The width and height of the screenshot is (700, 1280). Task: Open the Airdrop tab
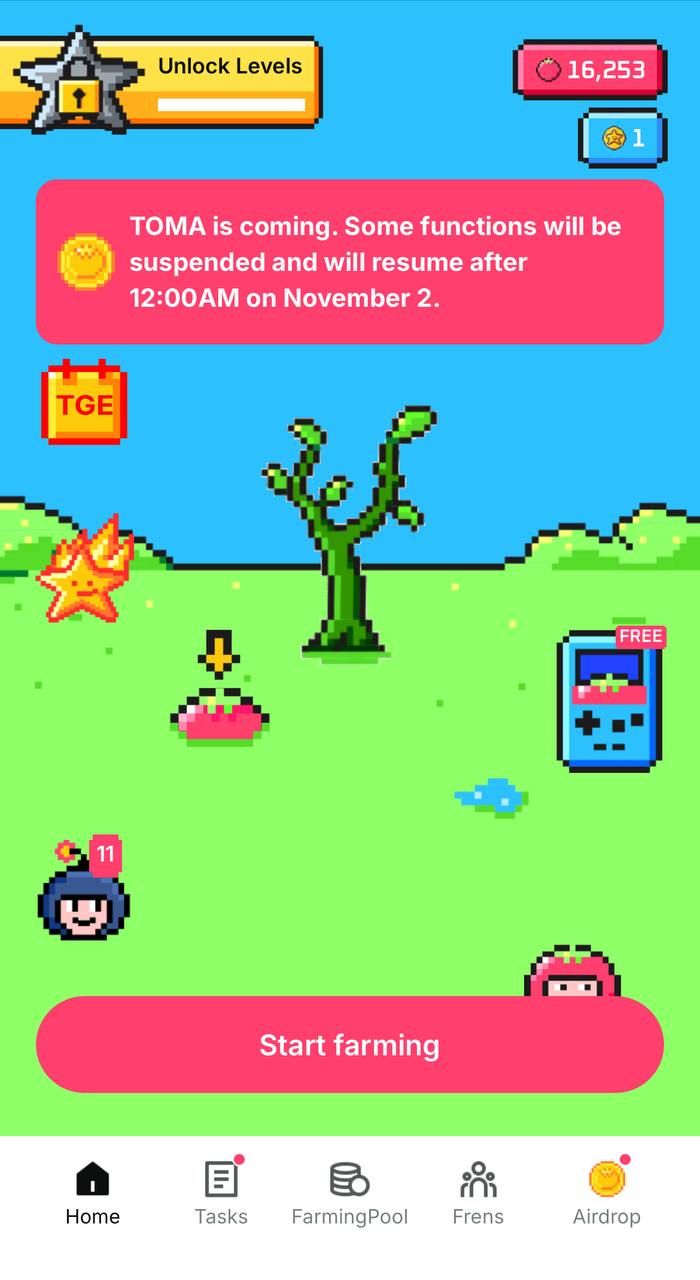click(x=606, y=1194)
